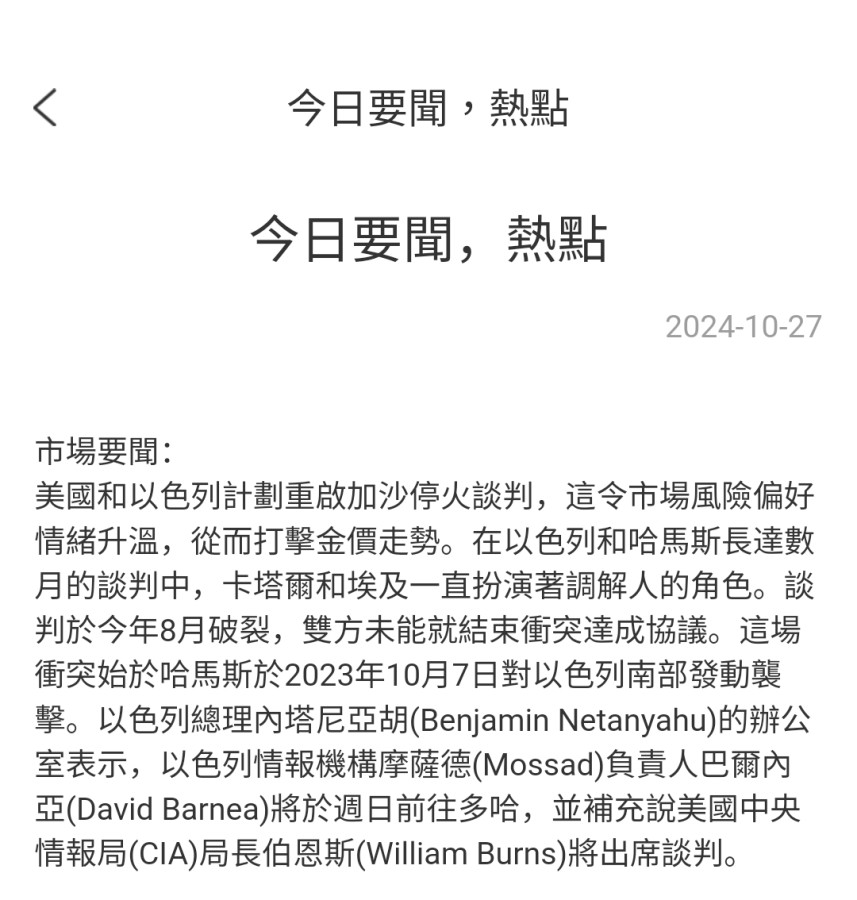857x900 pixels.
Task: Go back from the 今日要聞 article
Action: [x=46, y=107]
